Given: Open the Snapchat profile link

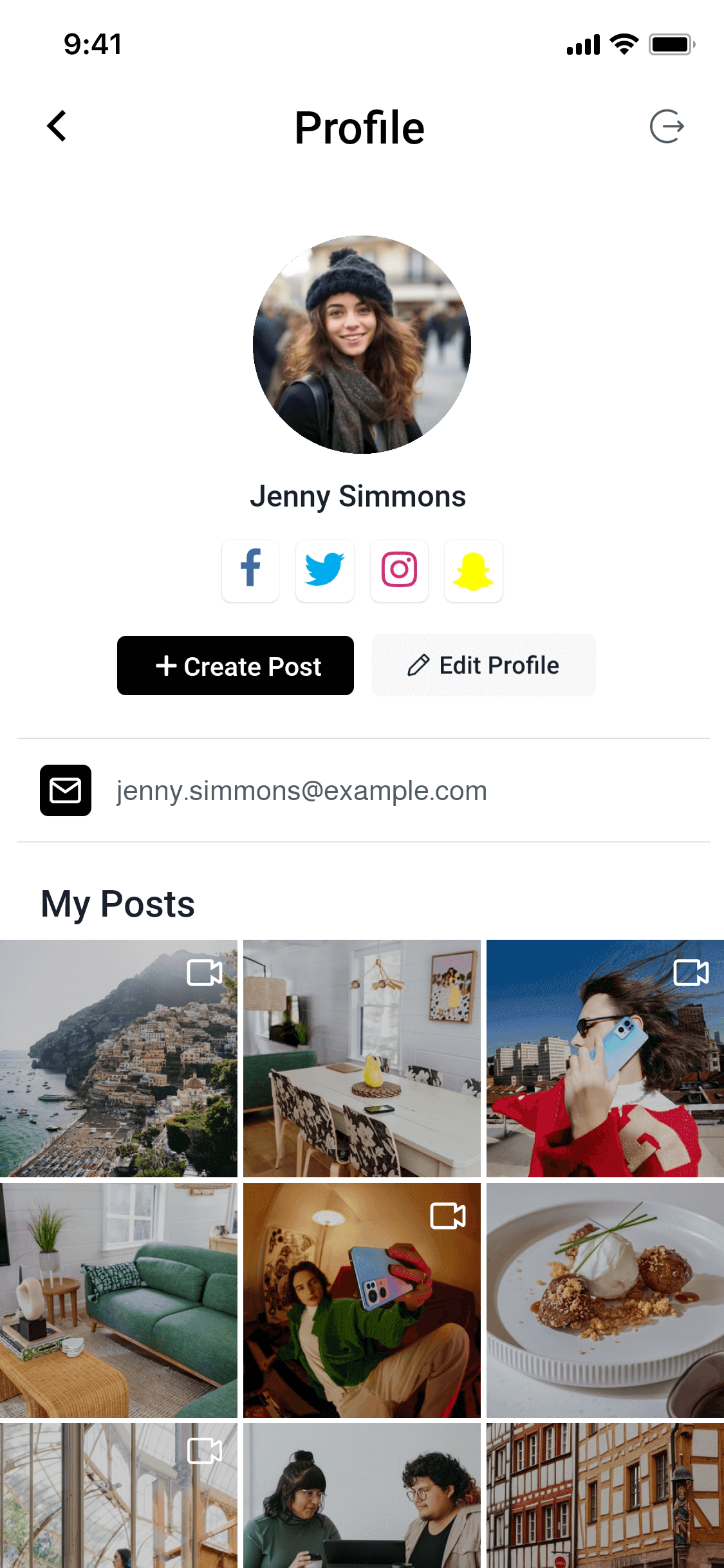Looking at the screenshot, I should pos(474,570).
